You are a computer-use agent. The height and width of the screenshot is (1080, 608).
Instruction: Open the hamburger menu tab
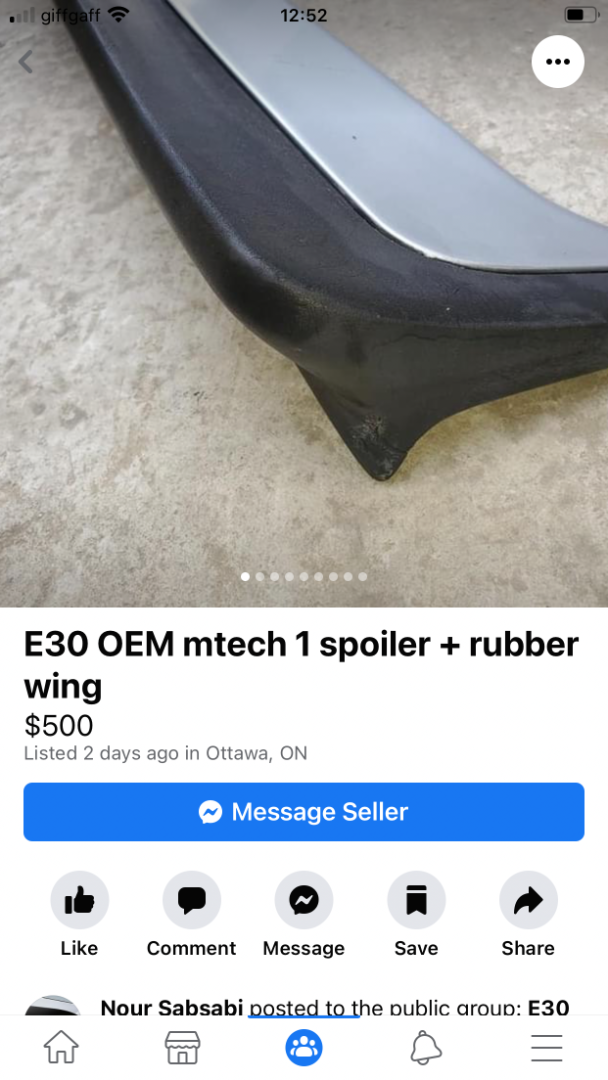(547, 1047)
